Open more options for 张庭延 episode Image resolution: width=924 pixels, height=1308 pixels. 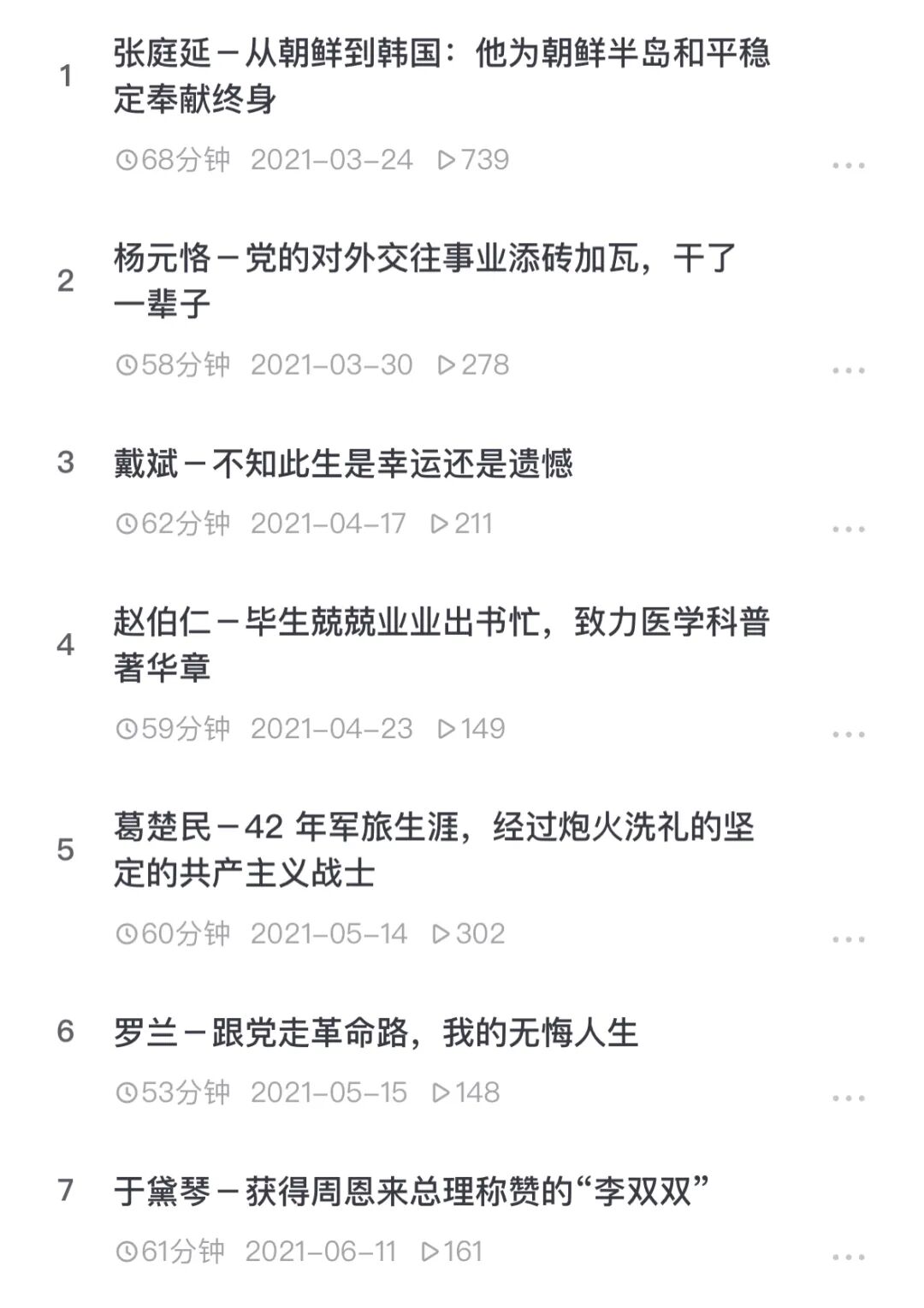[x=848, y=165]
